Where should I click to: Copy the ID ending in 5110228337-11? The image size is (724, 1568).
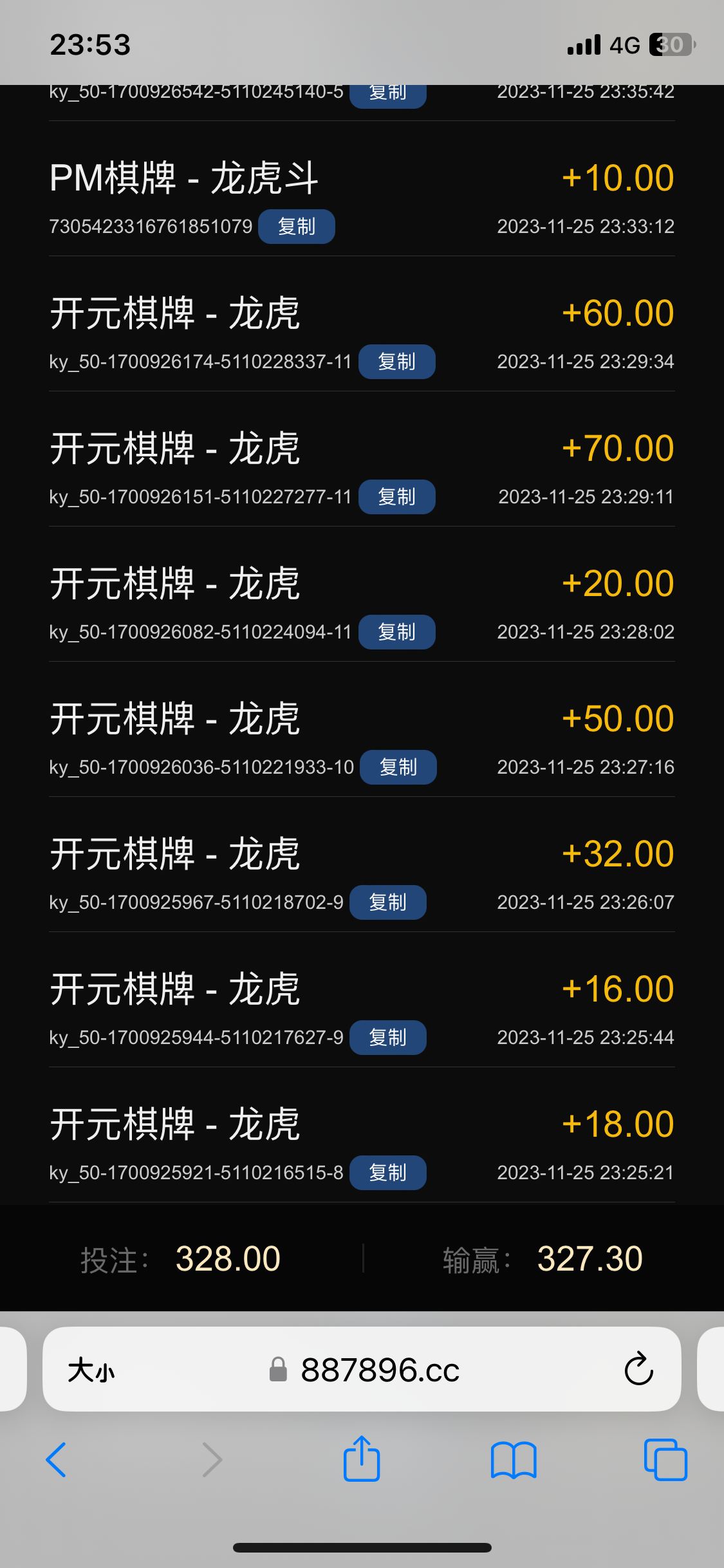pos(396,362)
